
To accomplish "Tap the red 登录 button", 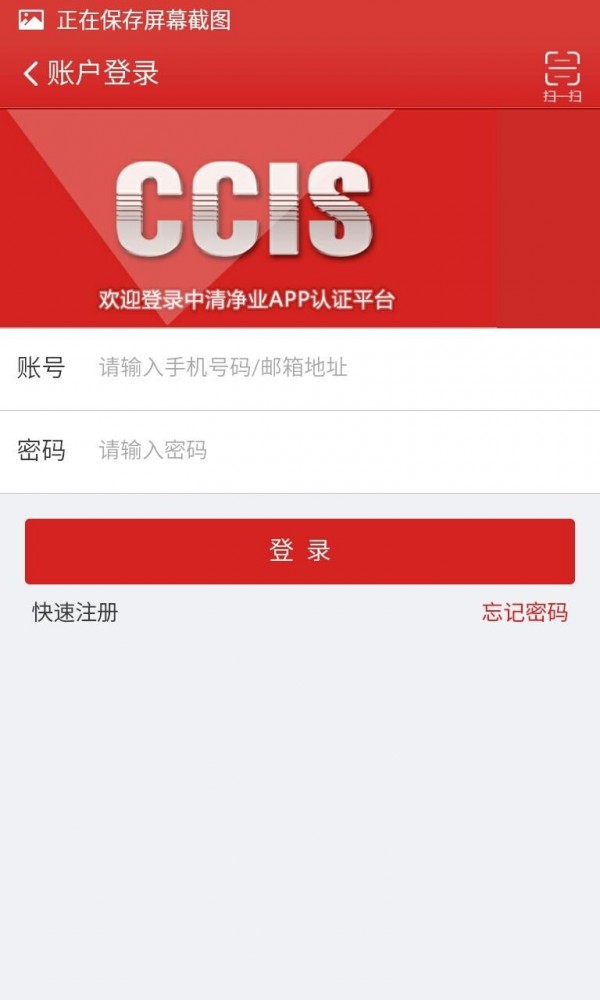I will click(x=300, y=551).
